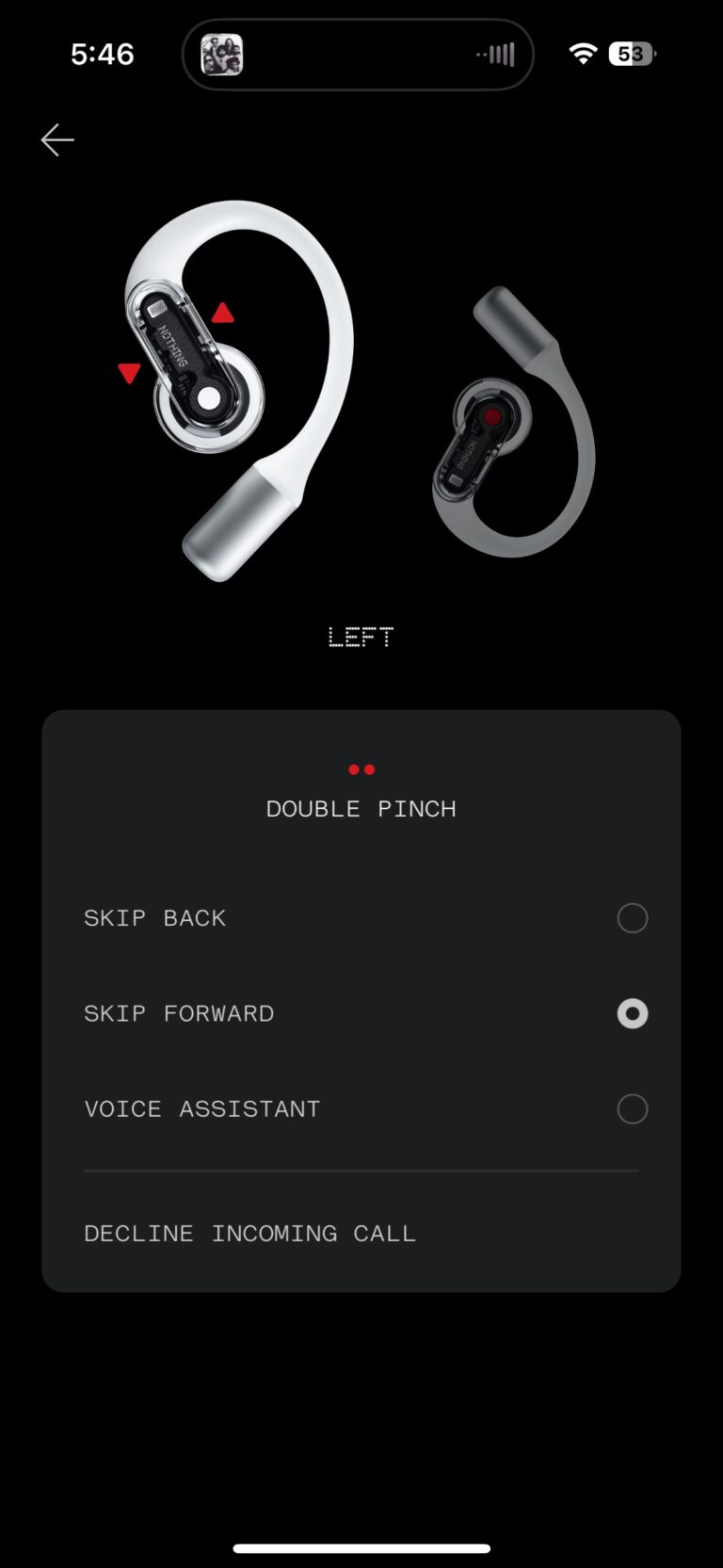Select the Voice Assistant radio option

632,1108
